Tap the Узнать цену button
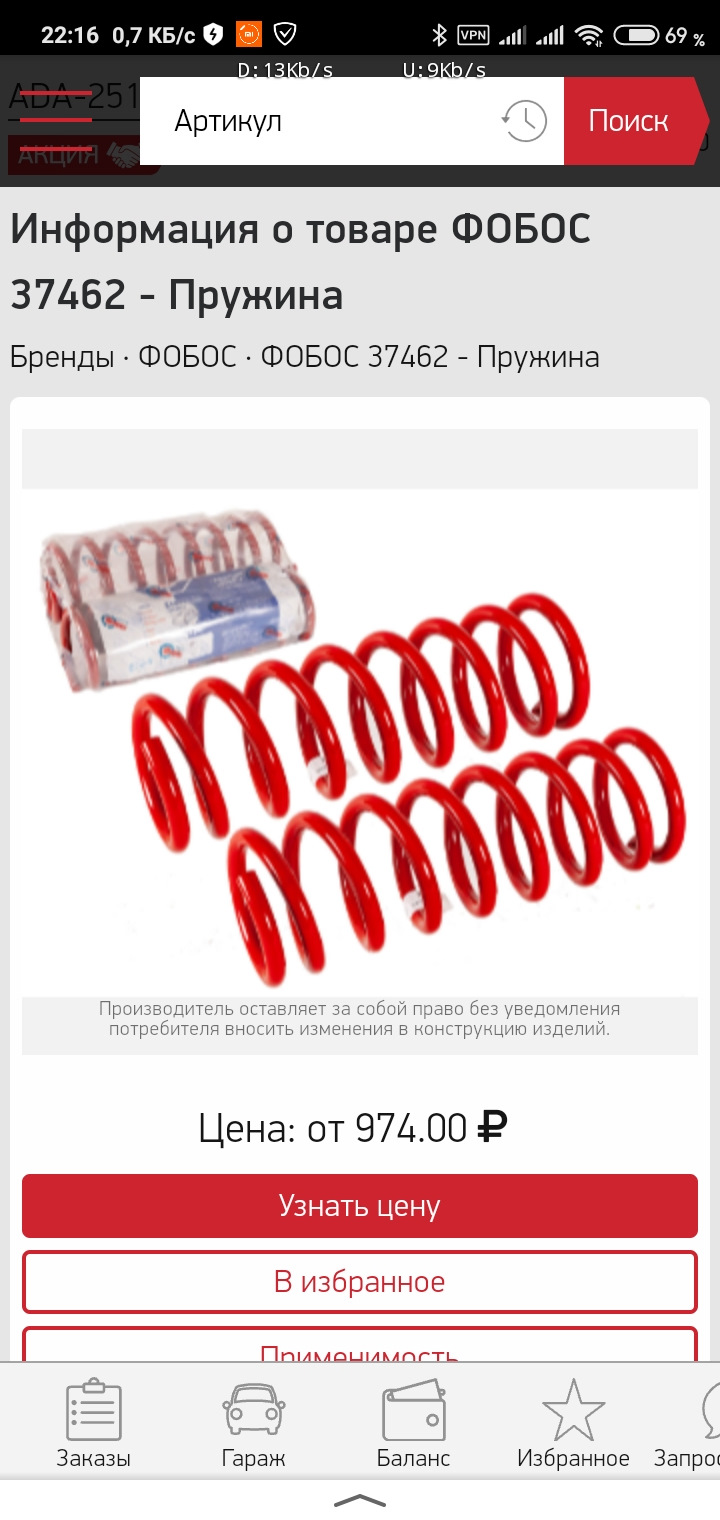The height and width of the screenshot is (1520, 720). coord(360,1206)
